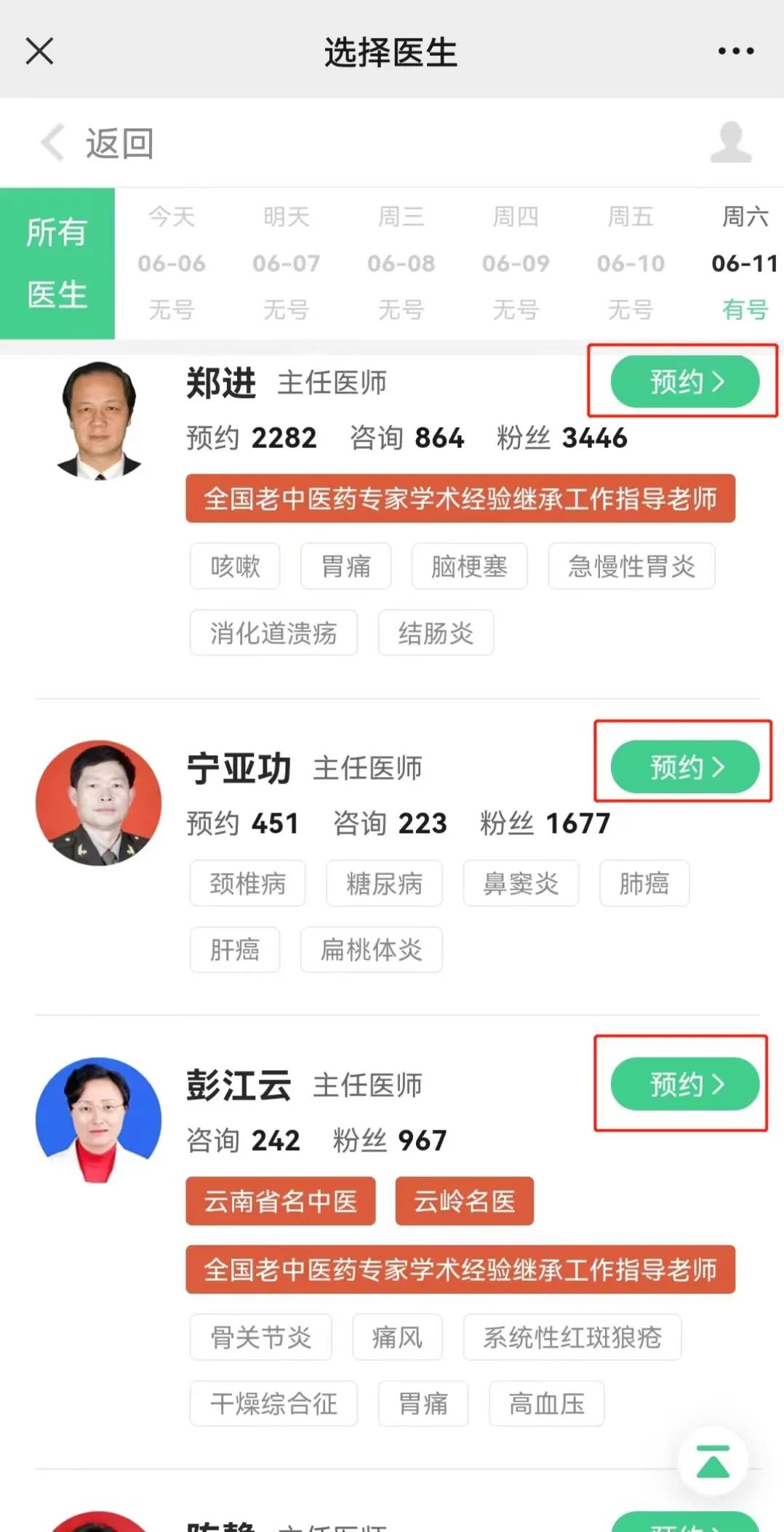
Task: Select the 今天 06-06 date column
Action: click(x=172, y=263)
